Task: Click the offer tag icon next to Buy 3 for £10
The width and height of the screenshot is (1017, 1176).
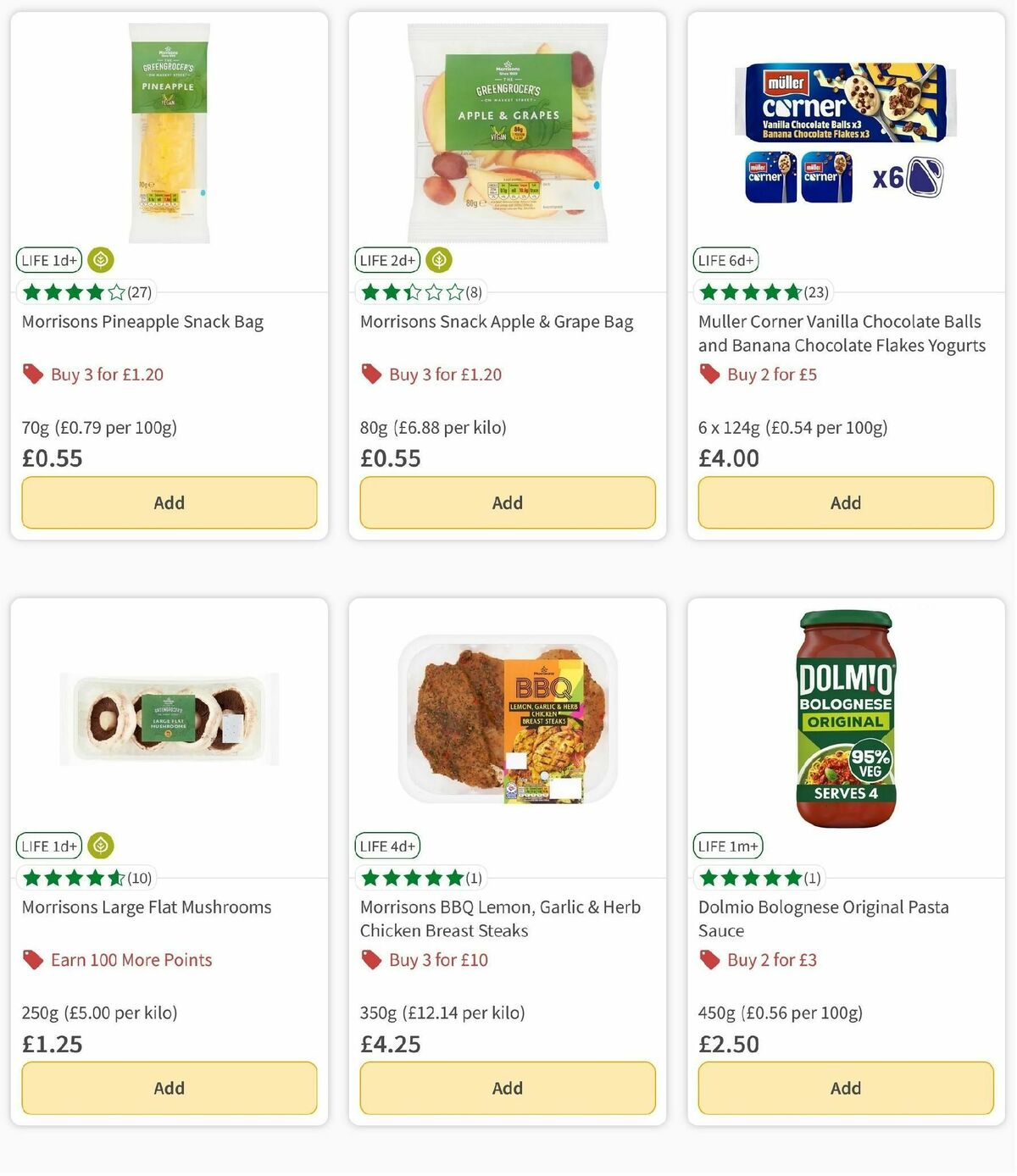Action: tap(371, 959)
